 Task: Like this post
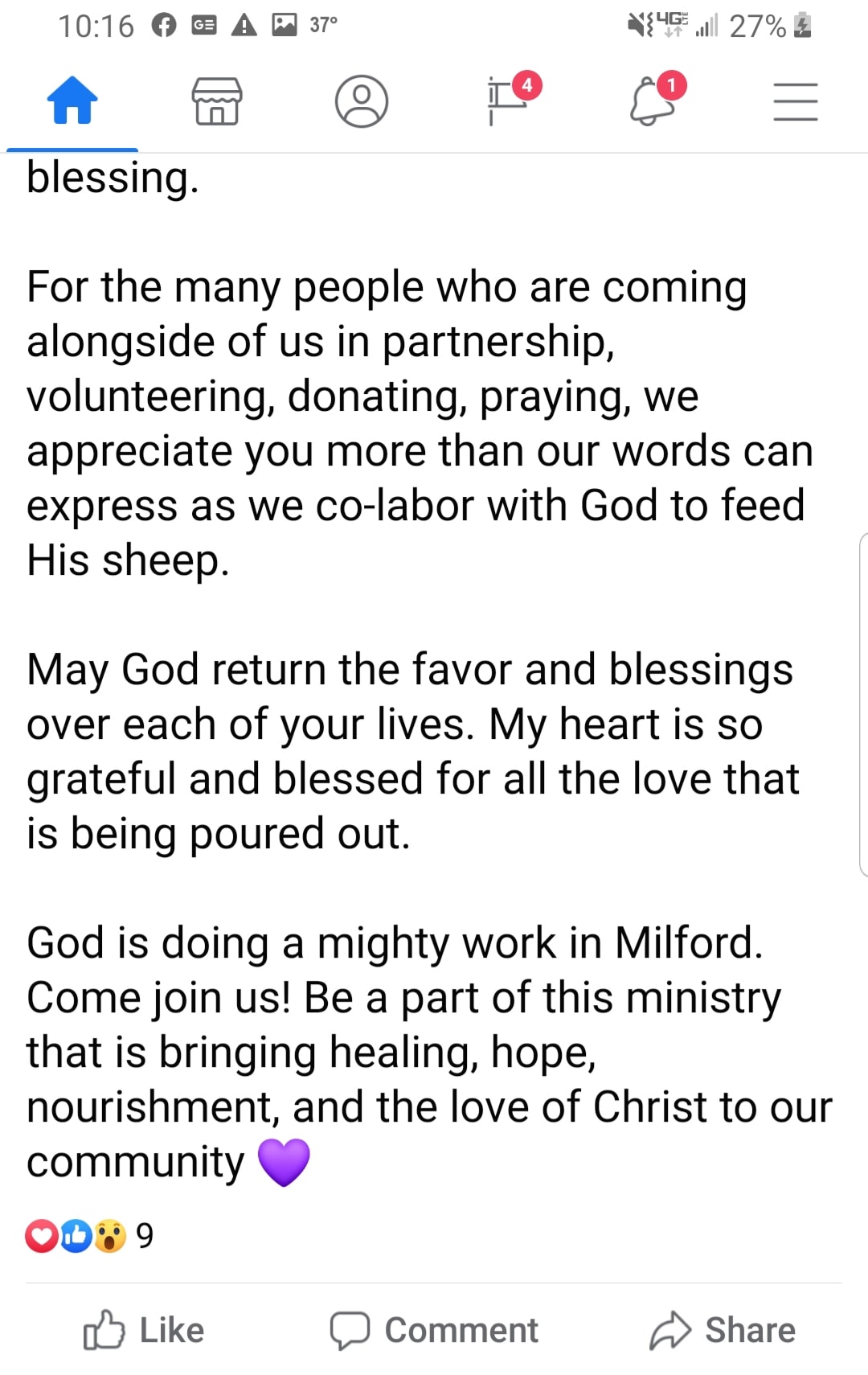click(145, 1330)
